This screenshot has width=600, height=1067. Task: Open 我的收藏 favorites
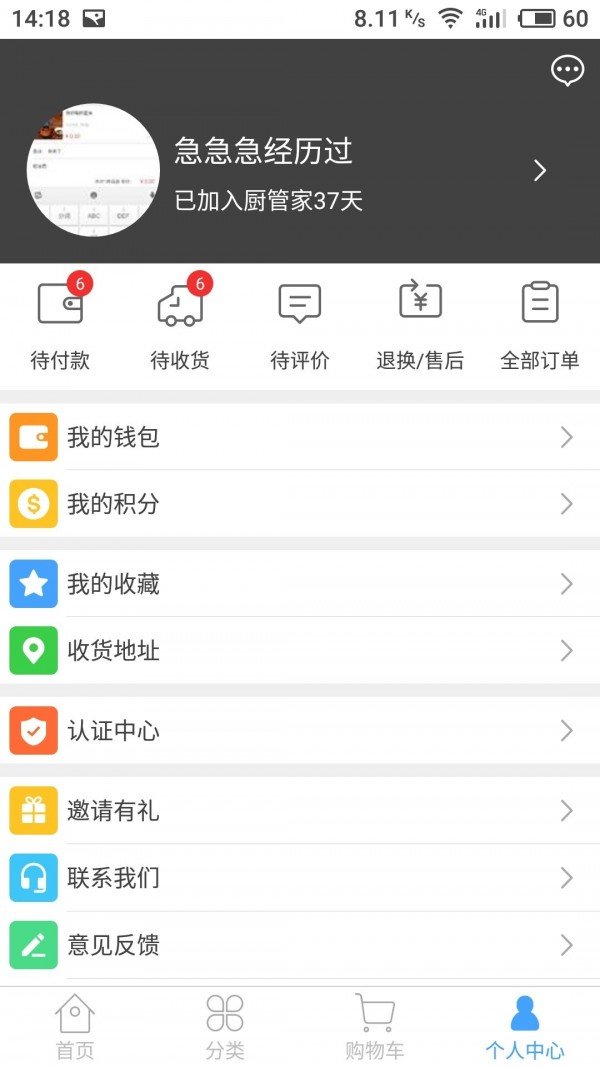tap(300, 584)
